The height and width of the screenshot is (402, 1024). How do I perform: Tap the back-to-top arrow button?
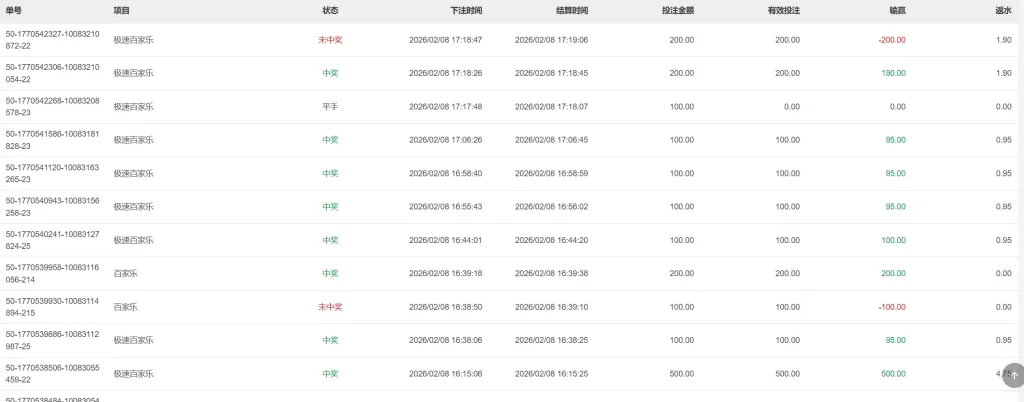[x=1013, y=375]
